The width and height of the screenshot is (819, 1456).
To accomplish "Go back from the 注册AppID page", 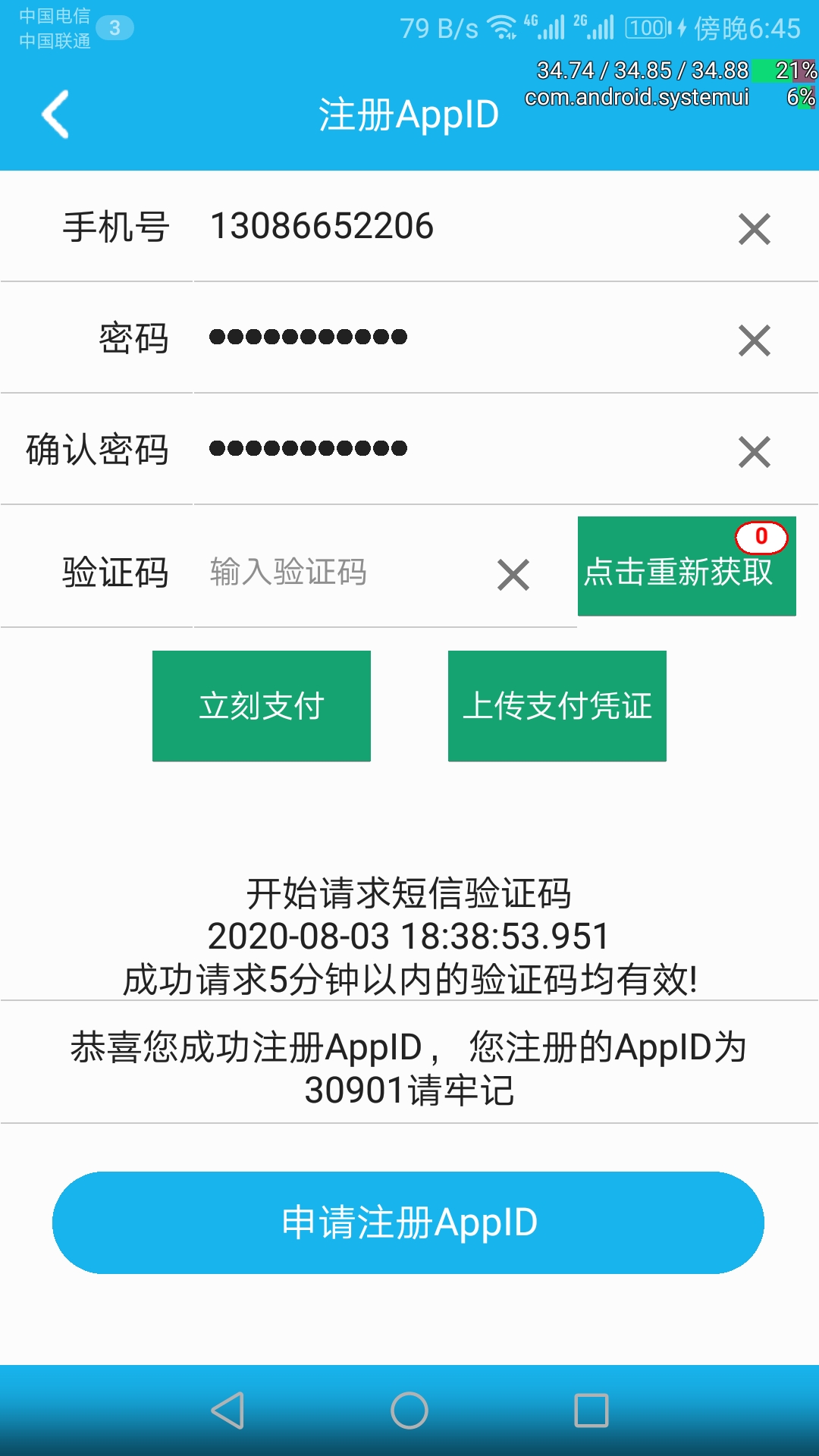I will point(55,115).
